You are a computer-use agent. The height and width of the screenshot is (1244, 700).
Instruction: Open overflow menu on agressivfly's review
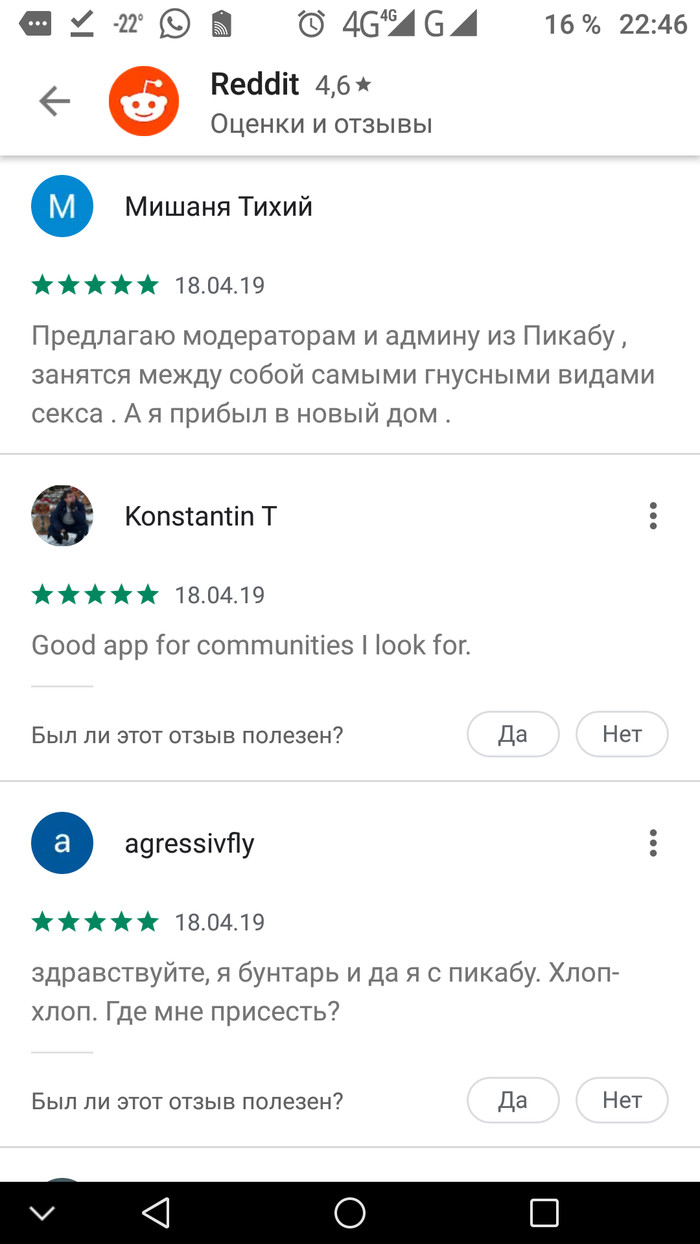pyautogui.click(x=653, y=843)
